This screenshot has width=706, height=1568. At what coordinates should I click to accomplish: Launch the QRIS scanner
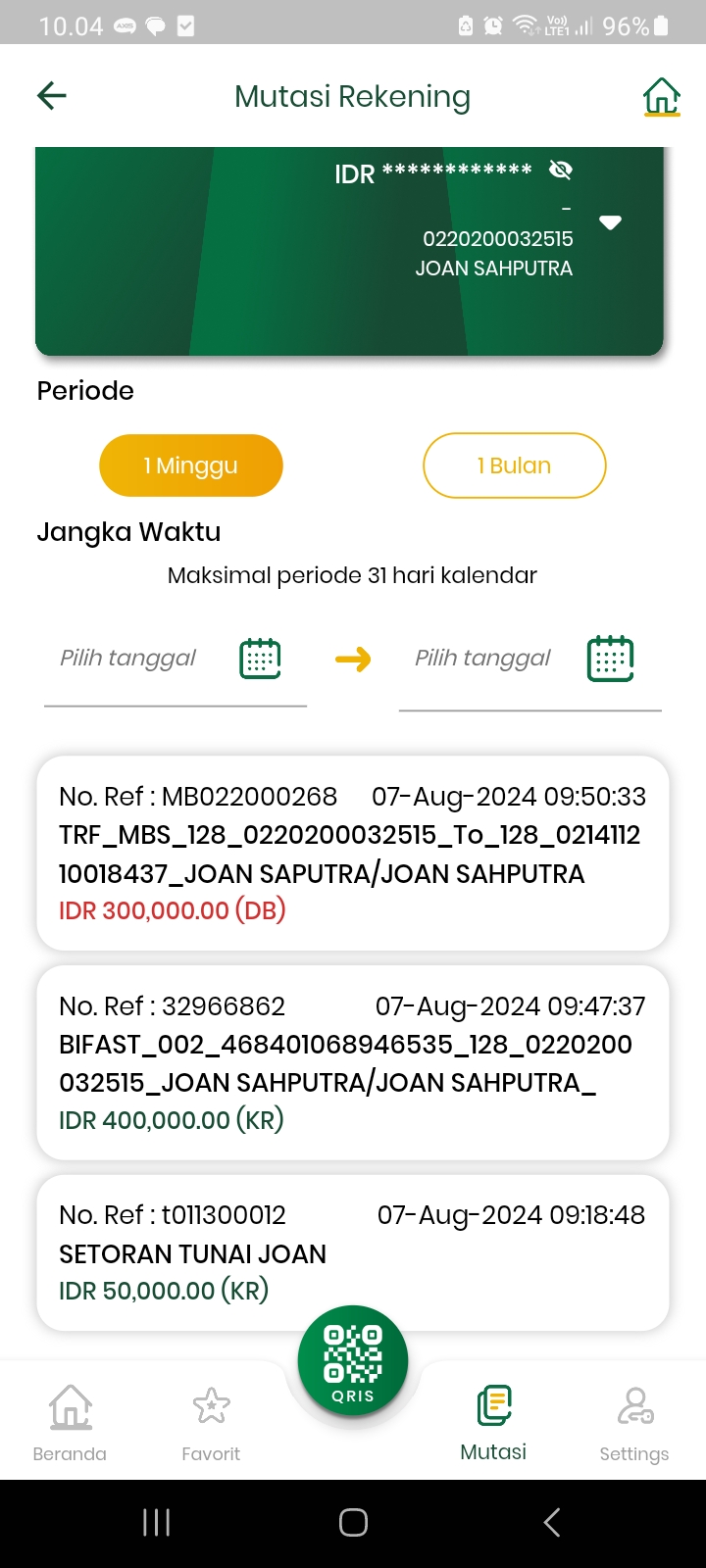coord(353,1360)
